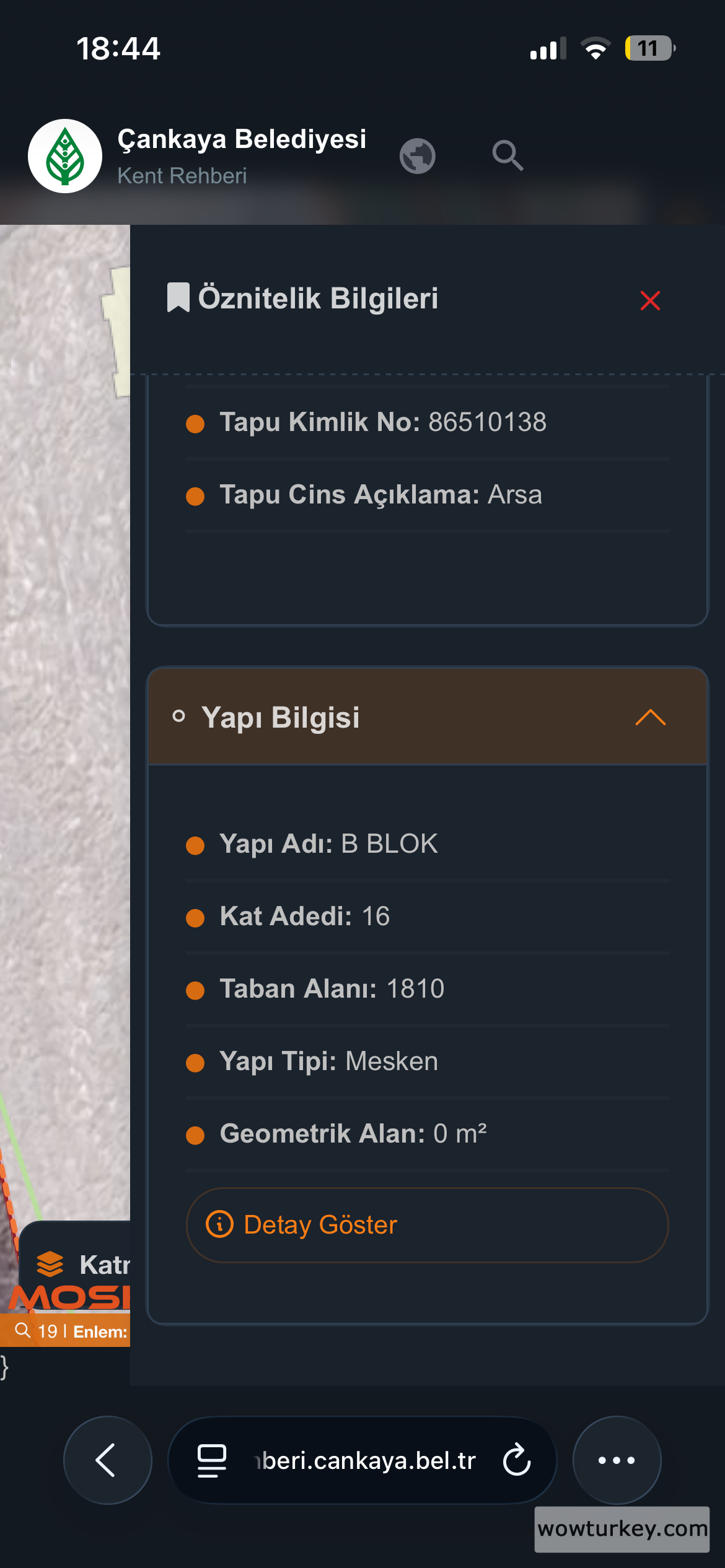The width and height of the screenshot is (725, 1568).
Task: Go back with the browser back arrow
Action: click(107, 1460)
